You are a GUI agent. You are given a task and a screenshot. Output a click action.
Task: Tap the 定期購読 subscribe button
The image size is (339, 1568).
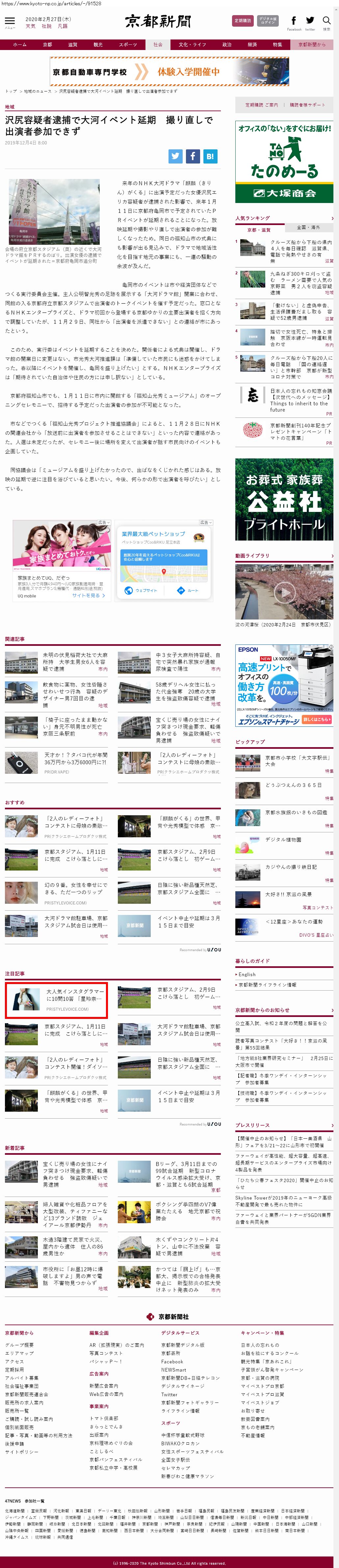242,21
